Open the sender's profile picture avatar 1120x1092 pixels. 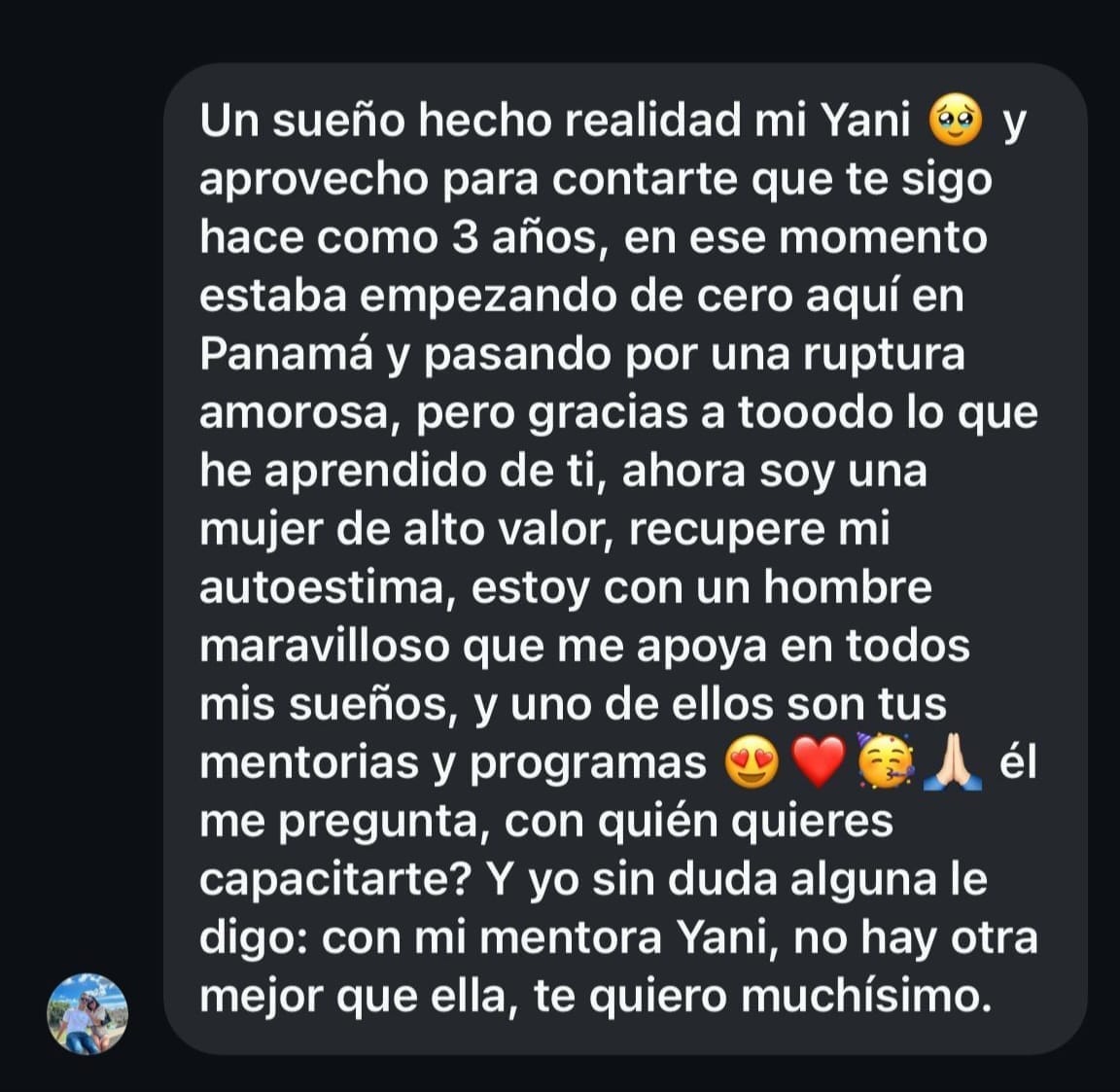pos(87,1013)
